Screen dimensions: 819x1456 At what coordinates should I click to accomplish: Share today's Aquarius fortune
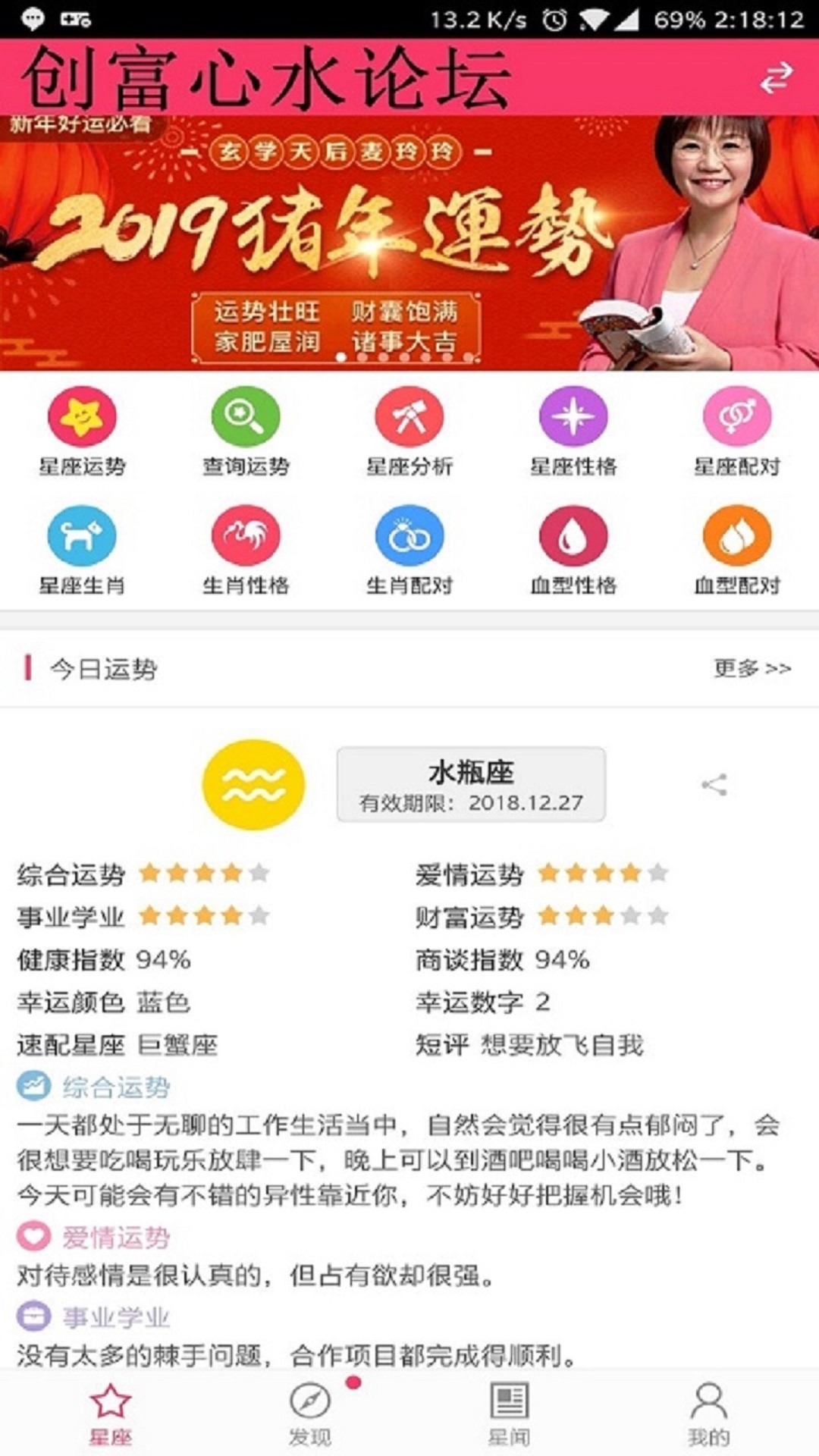pyautogui.click(x=714, y=785)
